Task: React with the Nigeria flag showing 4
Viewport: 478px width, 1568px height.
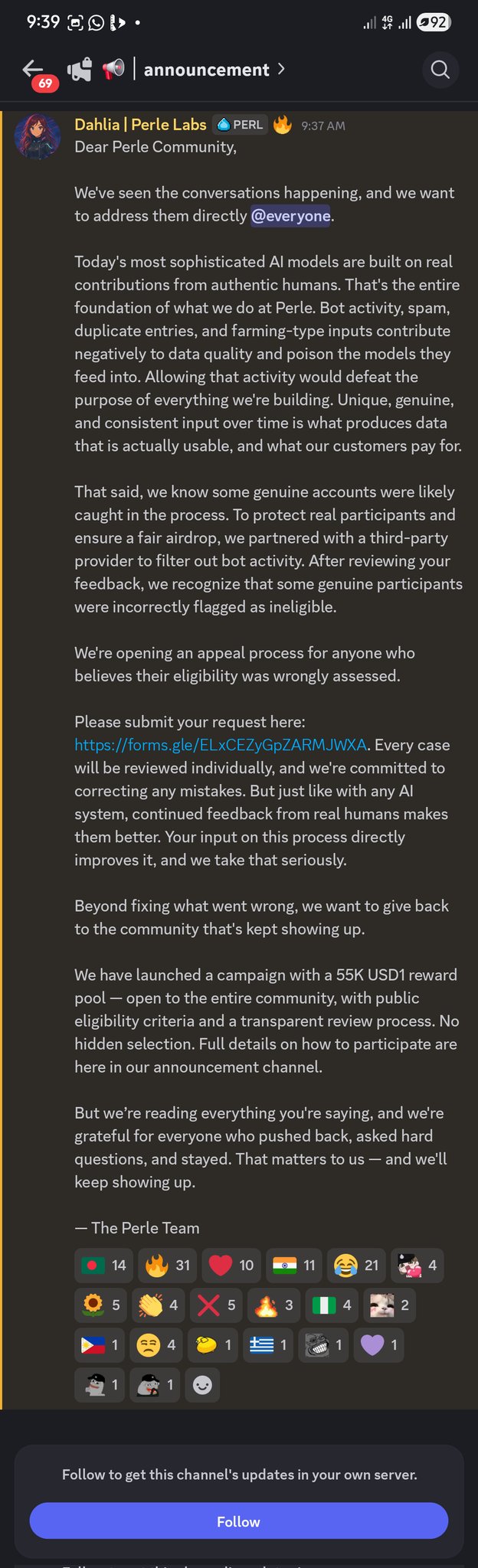Action: tap(332, 1305)
